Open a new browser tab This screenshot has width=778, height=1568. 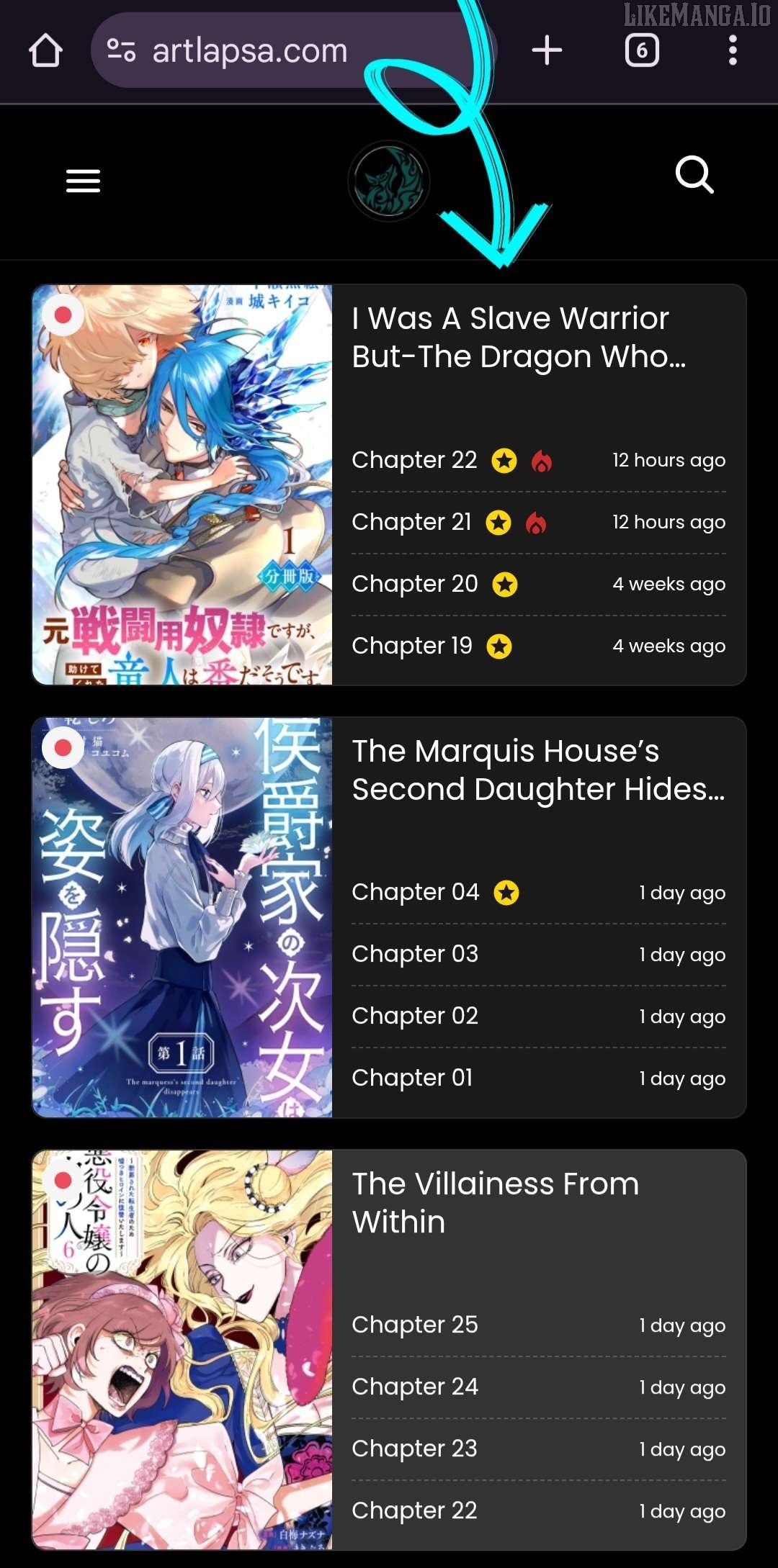point(547,51)
